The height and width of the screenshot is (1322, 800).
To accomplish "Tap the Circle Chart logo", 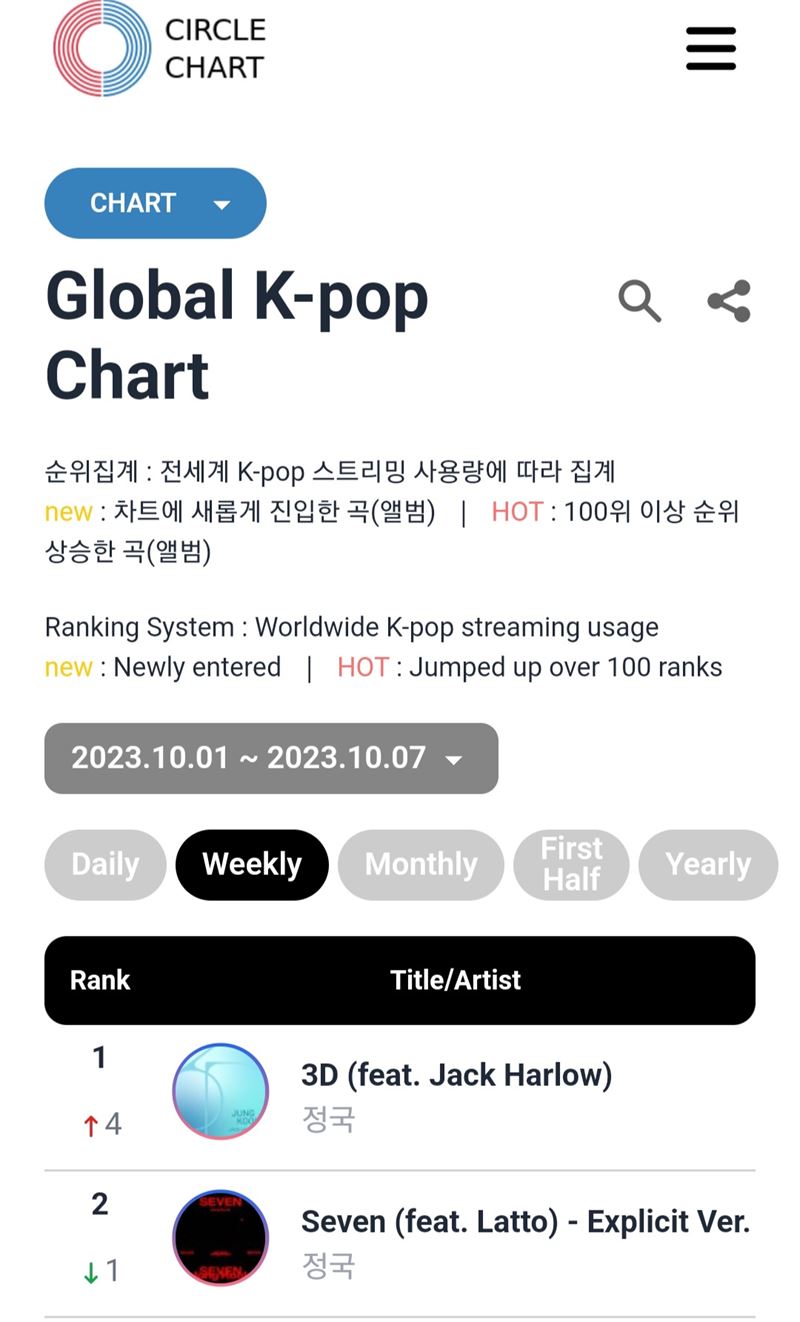I will click(159, 48).
